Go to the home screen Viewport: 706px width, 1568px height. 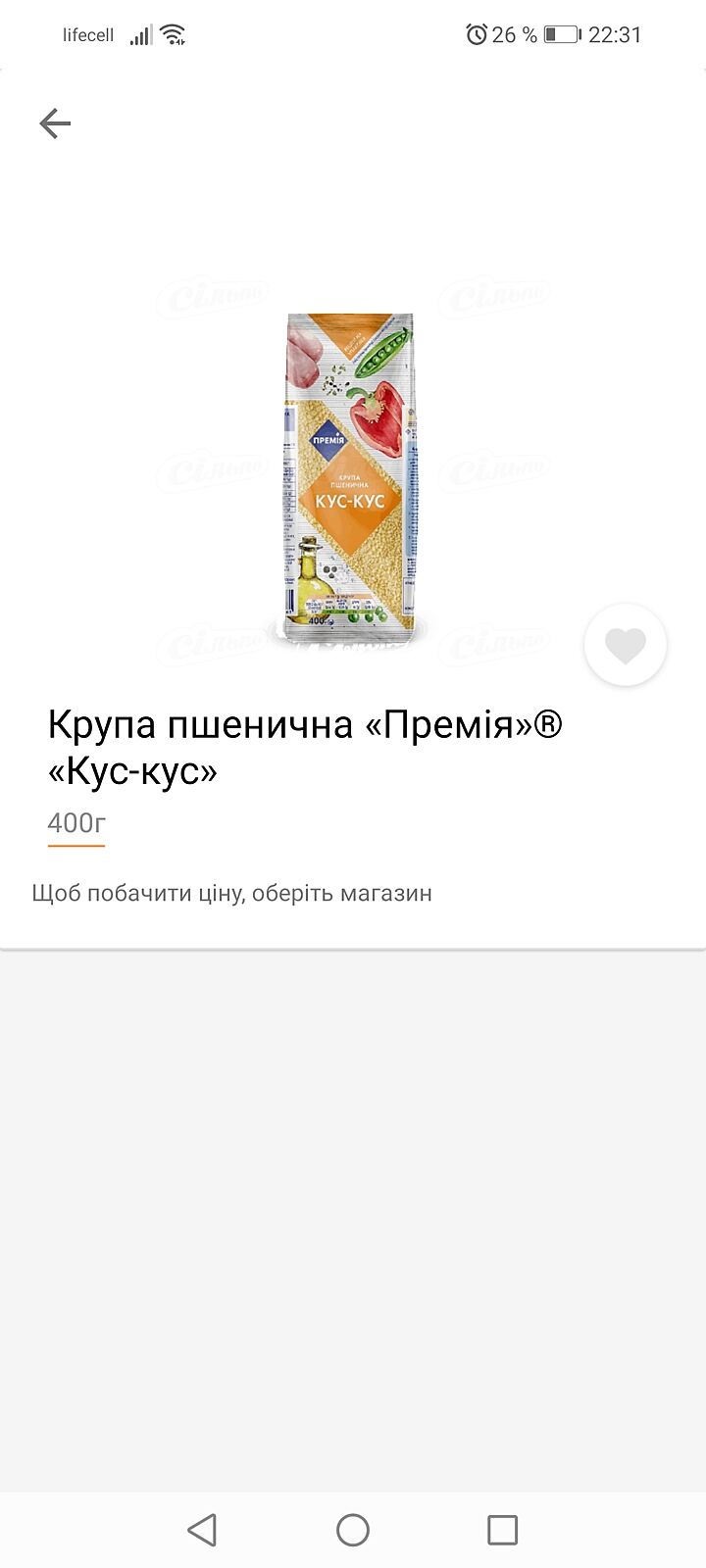pos(353,1530)
